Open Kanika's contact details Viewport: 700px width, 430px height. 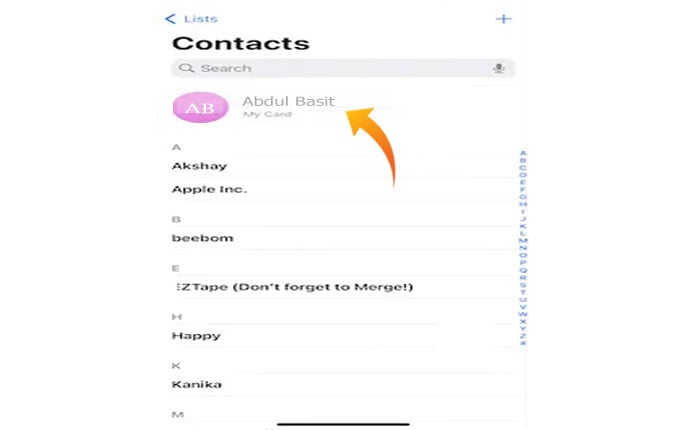tap(197, 384)
